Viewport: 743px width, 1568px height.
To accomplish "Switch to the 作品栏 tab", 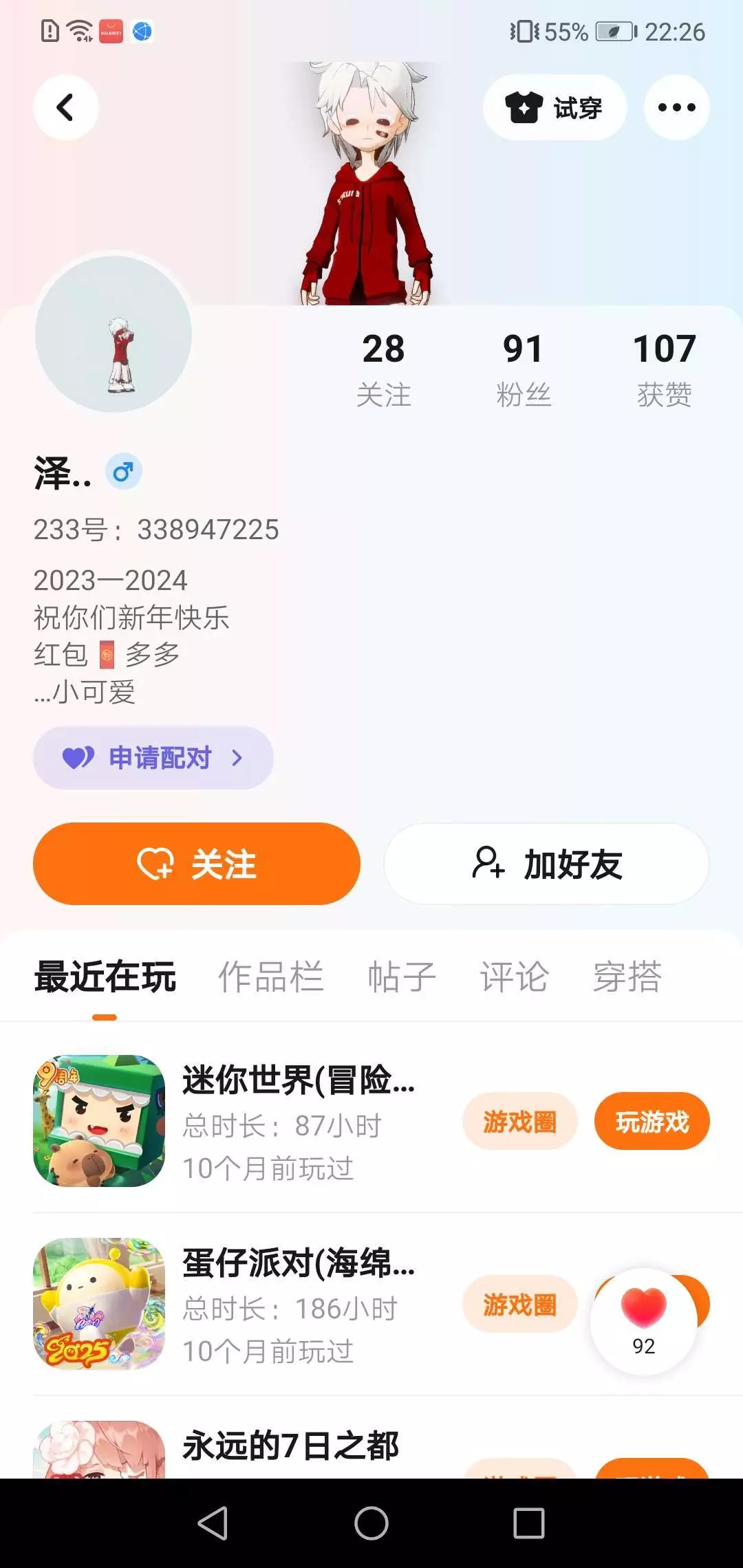I will pyautogui.click(x=271, y=977).
